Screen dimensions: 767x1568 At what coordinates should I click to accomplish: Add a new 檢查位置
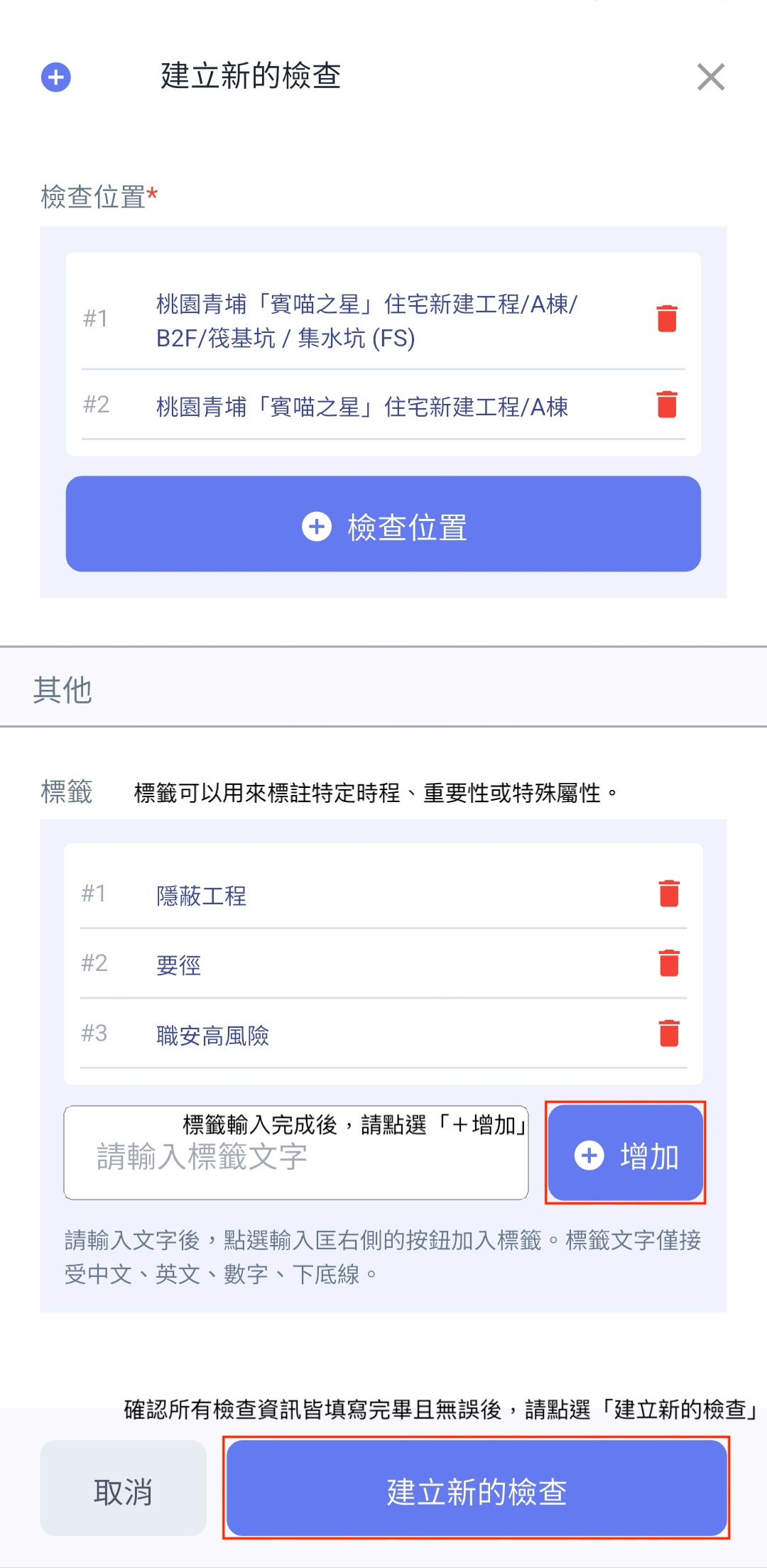pyautogui.click(x=383, y=524)
